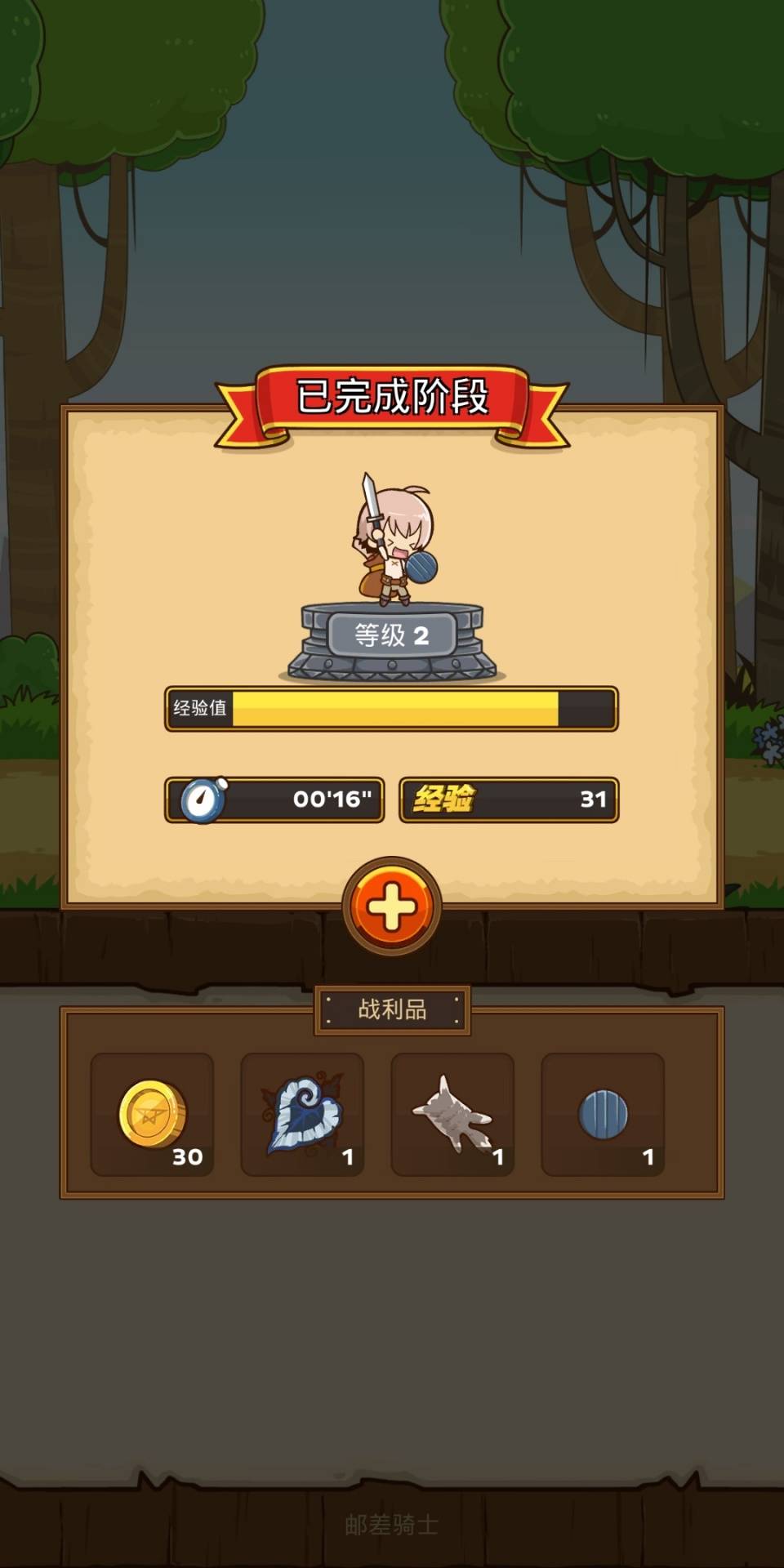
Task: Inspect the blue leaf loot item
Action: pyautogui.click(x=302, y=1114)
